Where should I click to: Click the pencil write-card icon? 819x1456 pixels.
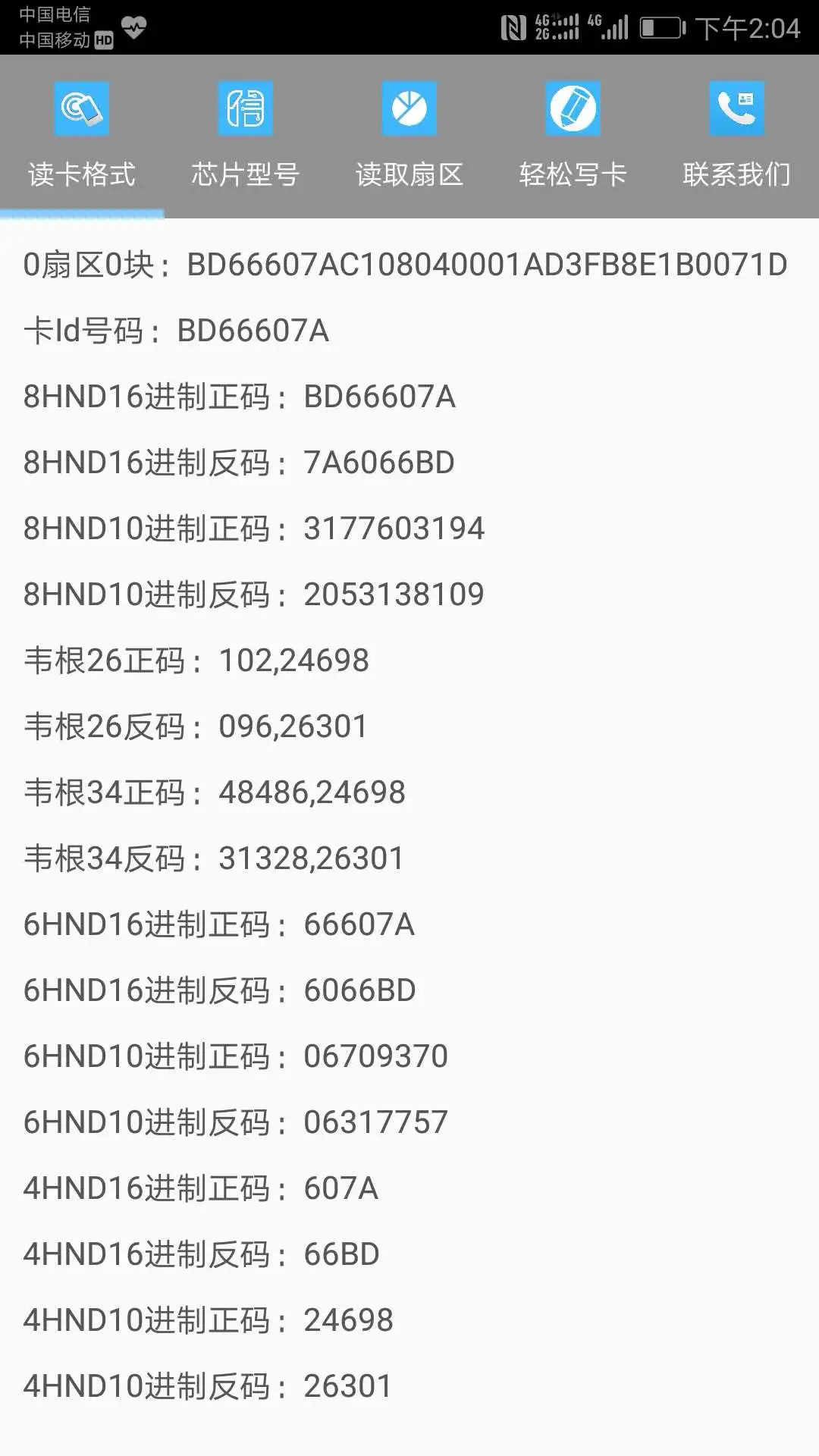pos(573,108)
